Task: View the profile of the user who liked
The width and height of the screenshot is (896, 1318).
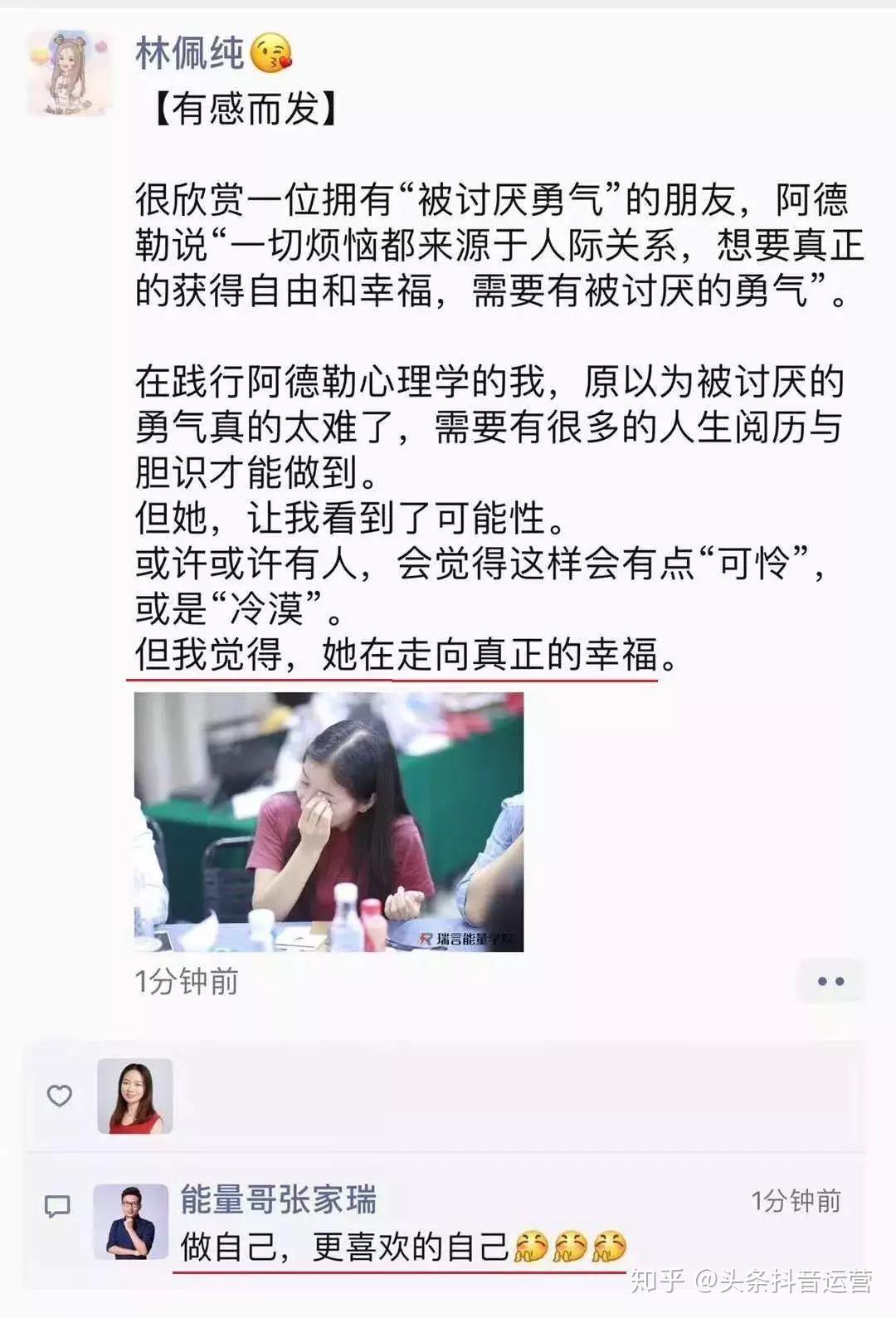Action: pyautogui.click(x=135, y=1096)
